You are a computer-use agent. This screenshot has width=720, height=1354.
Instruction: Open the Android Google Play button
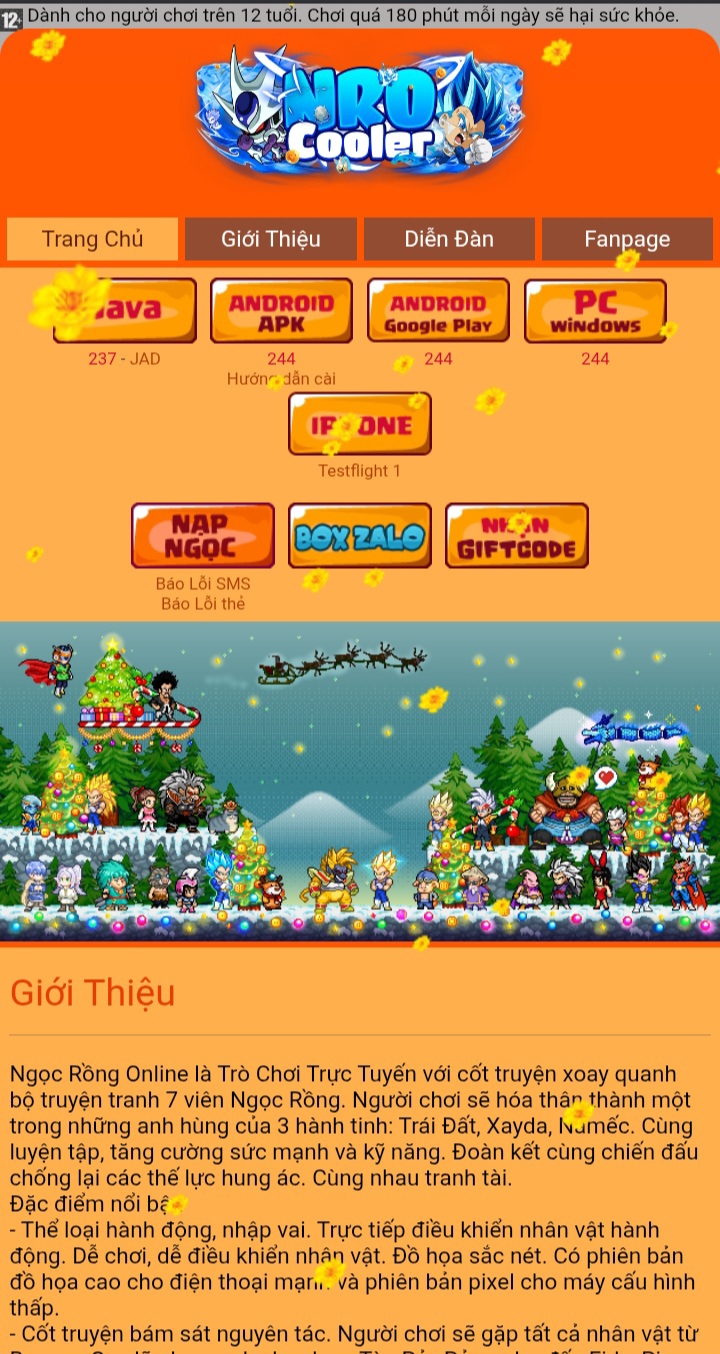(438, 311)
